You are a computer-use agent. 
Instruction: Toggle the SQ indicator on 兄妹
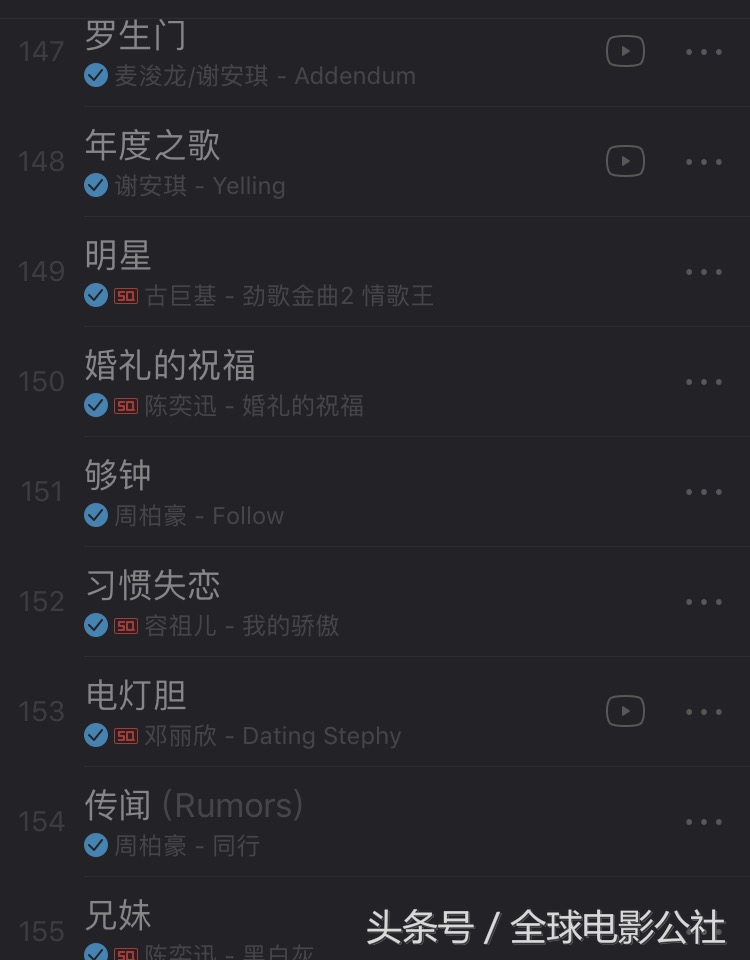[124, 953]
